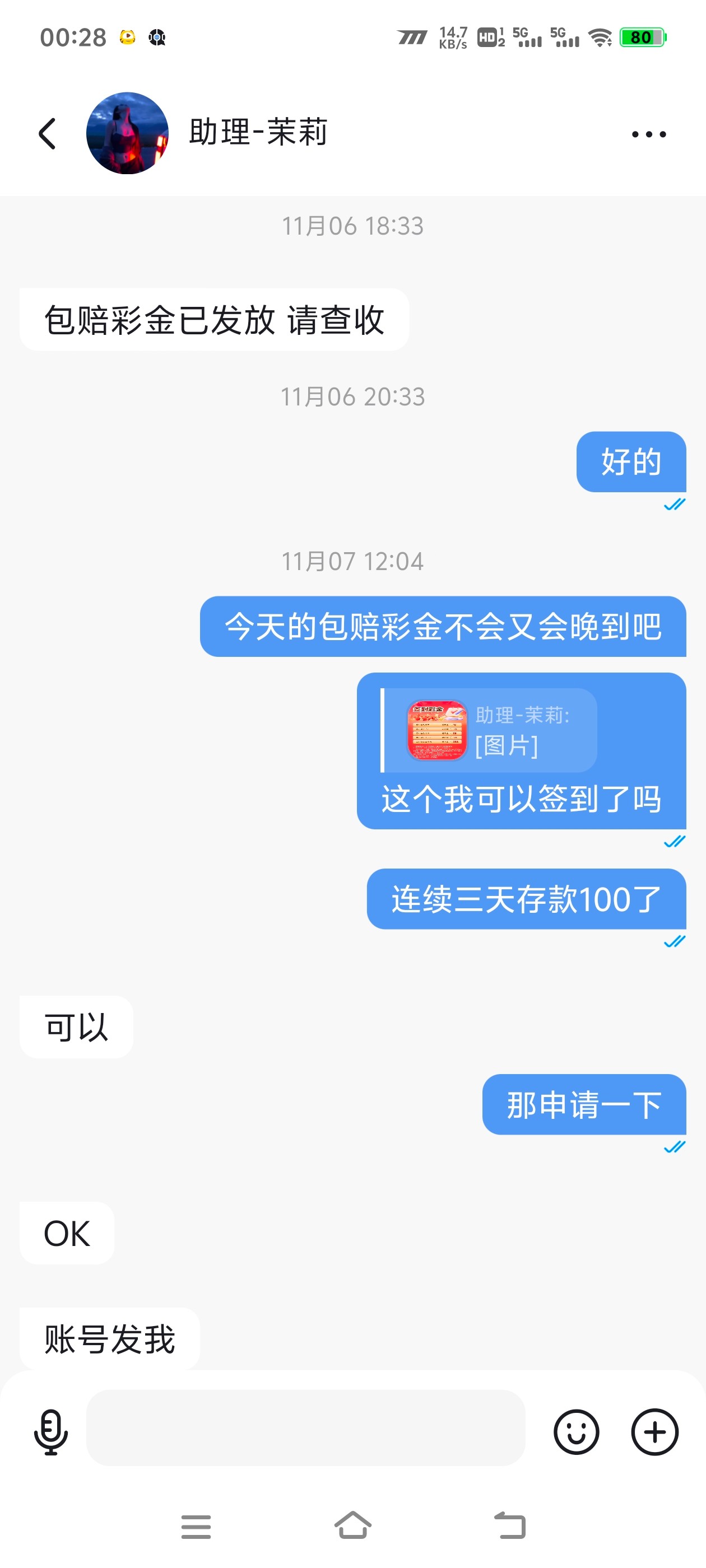This screenshot has height=1568, width=706.
Task: Open 助理-茉莉's profile avatar
Action: point(127,133)
